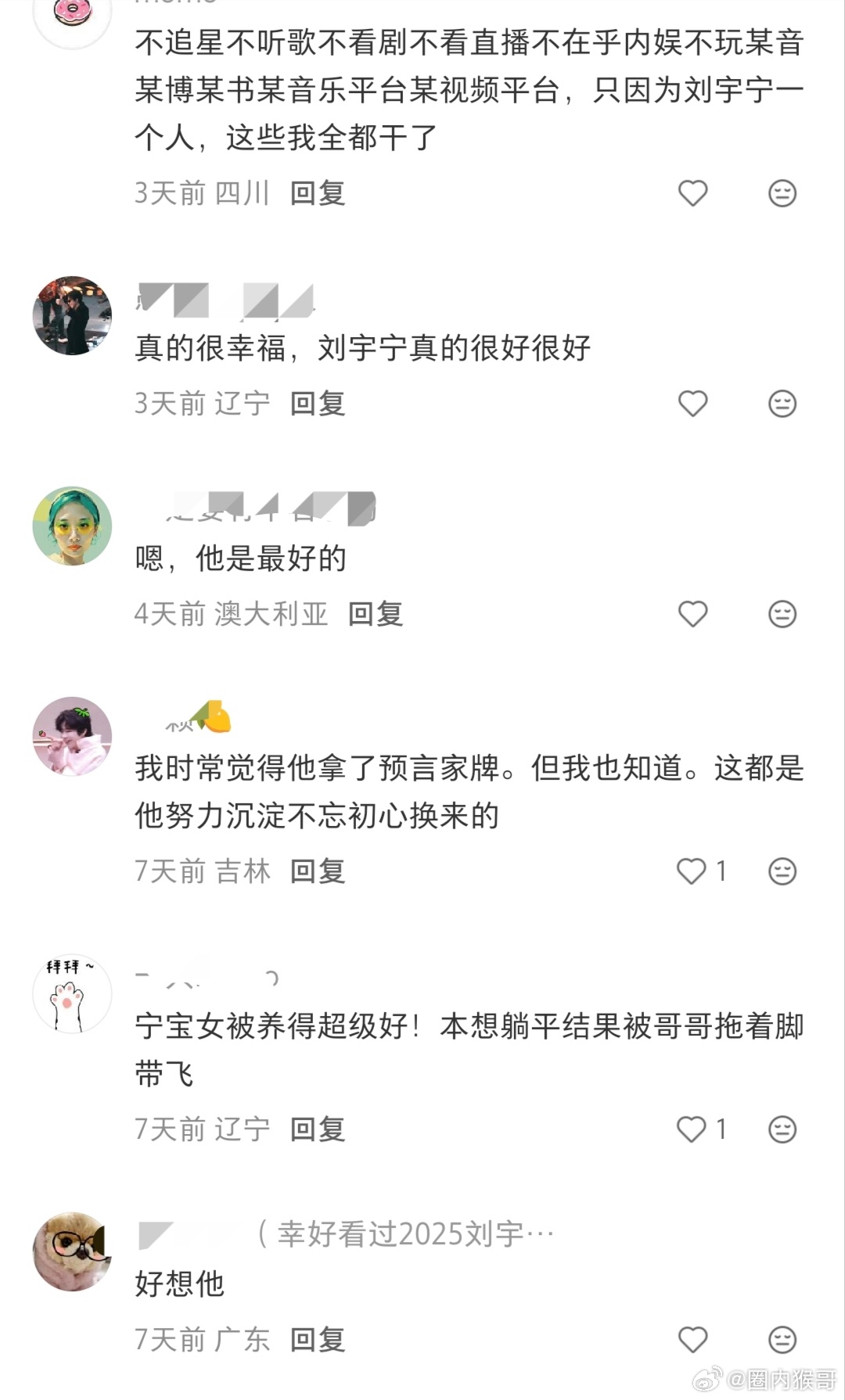Like the first comment about 不追星不听歌
Image resolution: width=845 pixels, height=1400 pixels.
[x=692, y=192]
